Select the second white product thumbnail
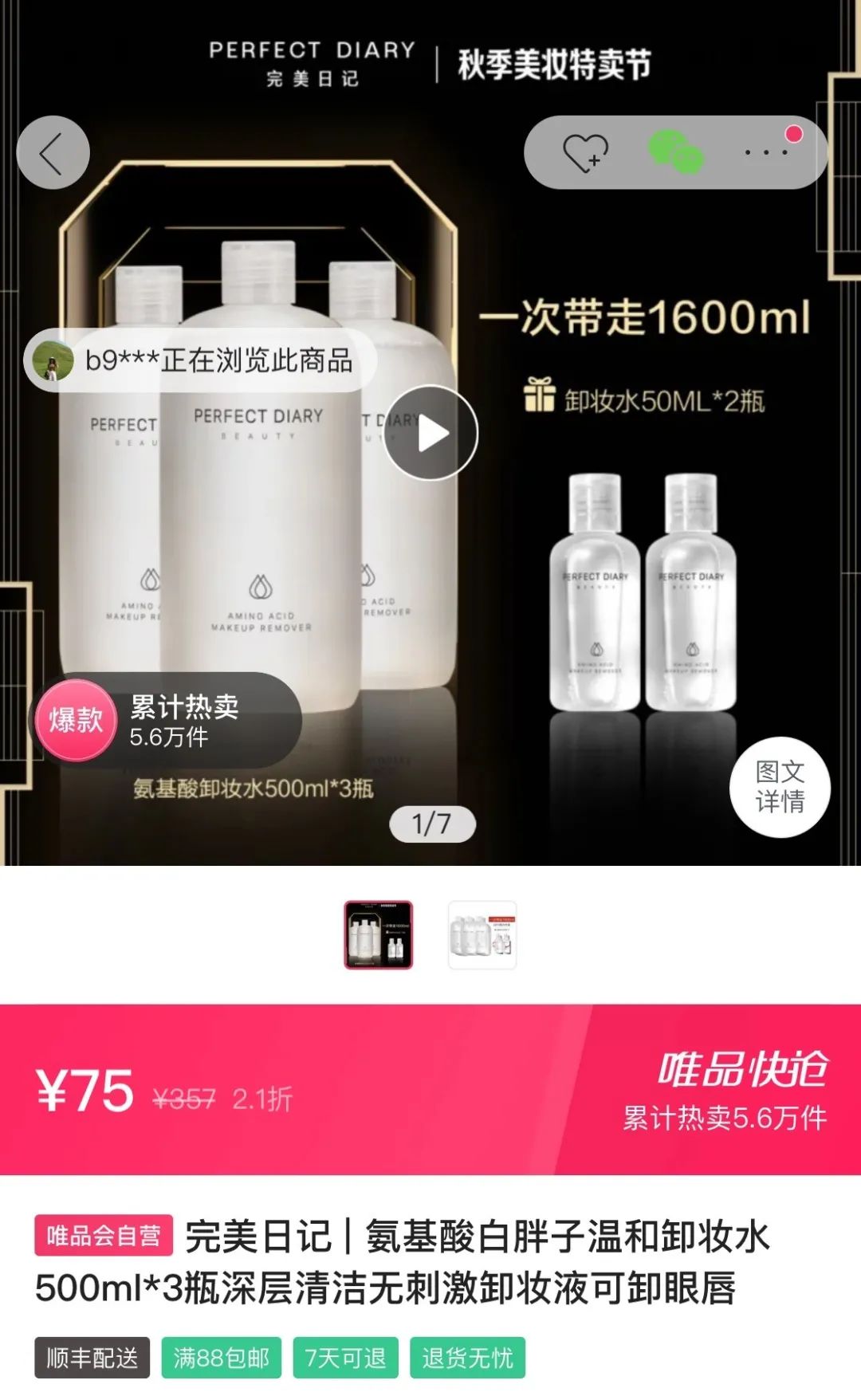The image size is (861, 1400). click(x=482, y=935)
